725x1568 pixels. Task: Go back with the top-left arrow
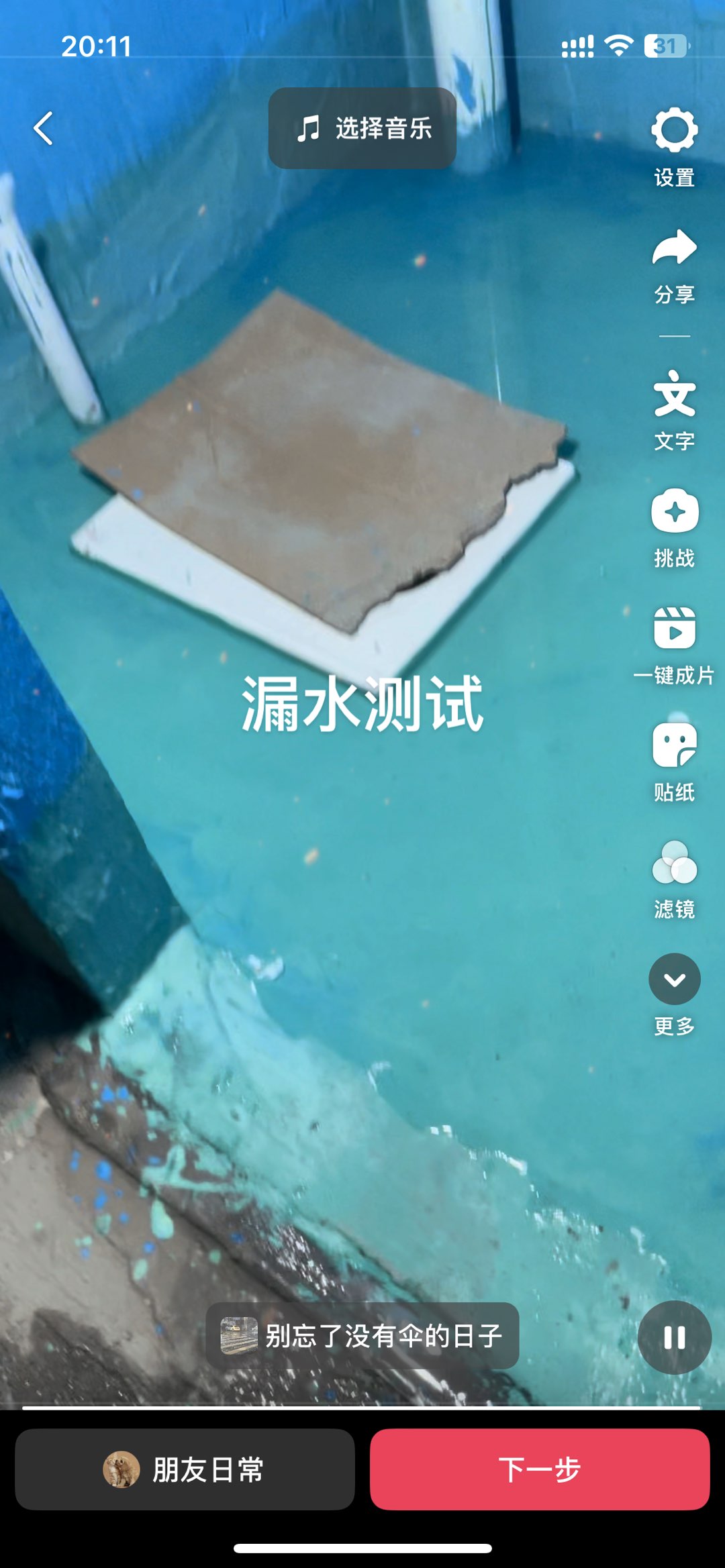tap(44, 128)
